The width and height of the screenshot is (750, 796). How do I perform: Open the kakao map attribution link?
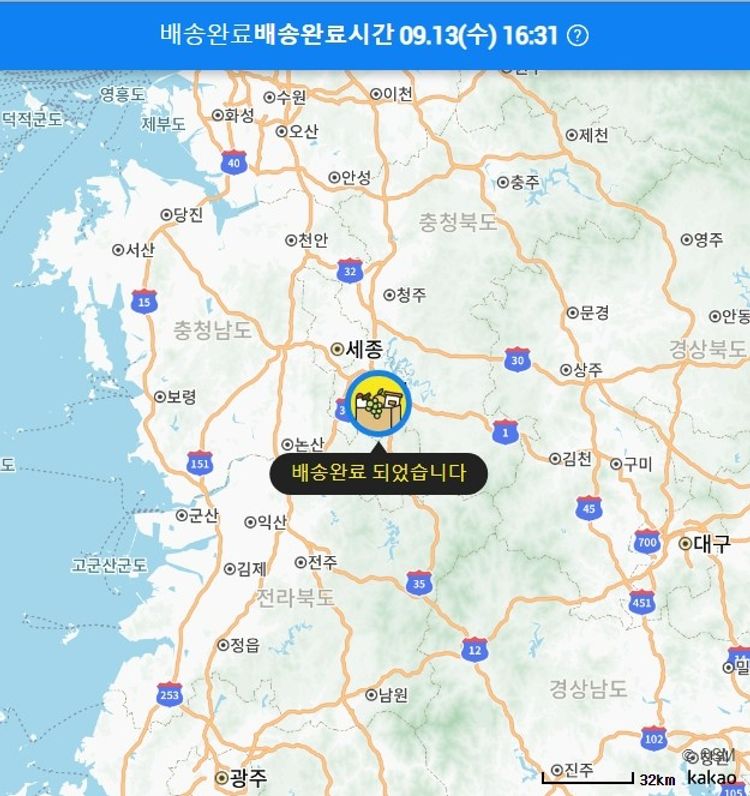tap(711, 777)
